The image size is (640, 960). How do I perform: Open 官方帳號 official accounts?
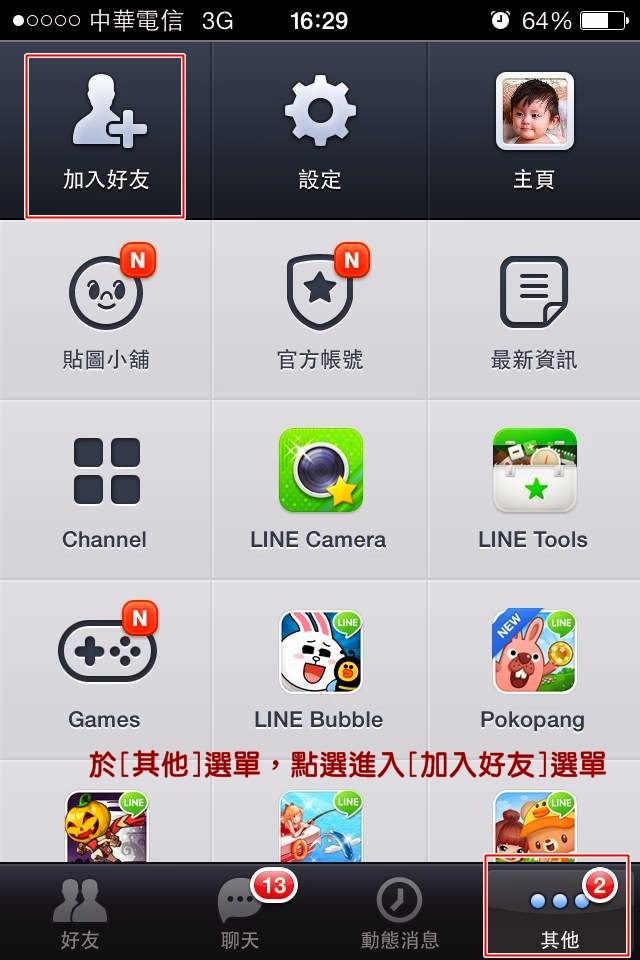click(x=320, y=310)
